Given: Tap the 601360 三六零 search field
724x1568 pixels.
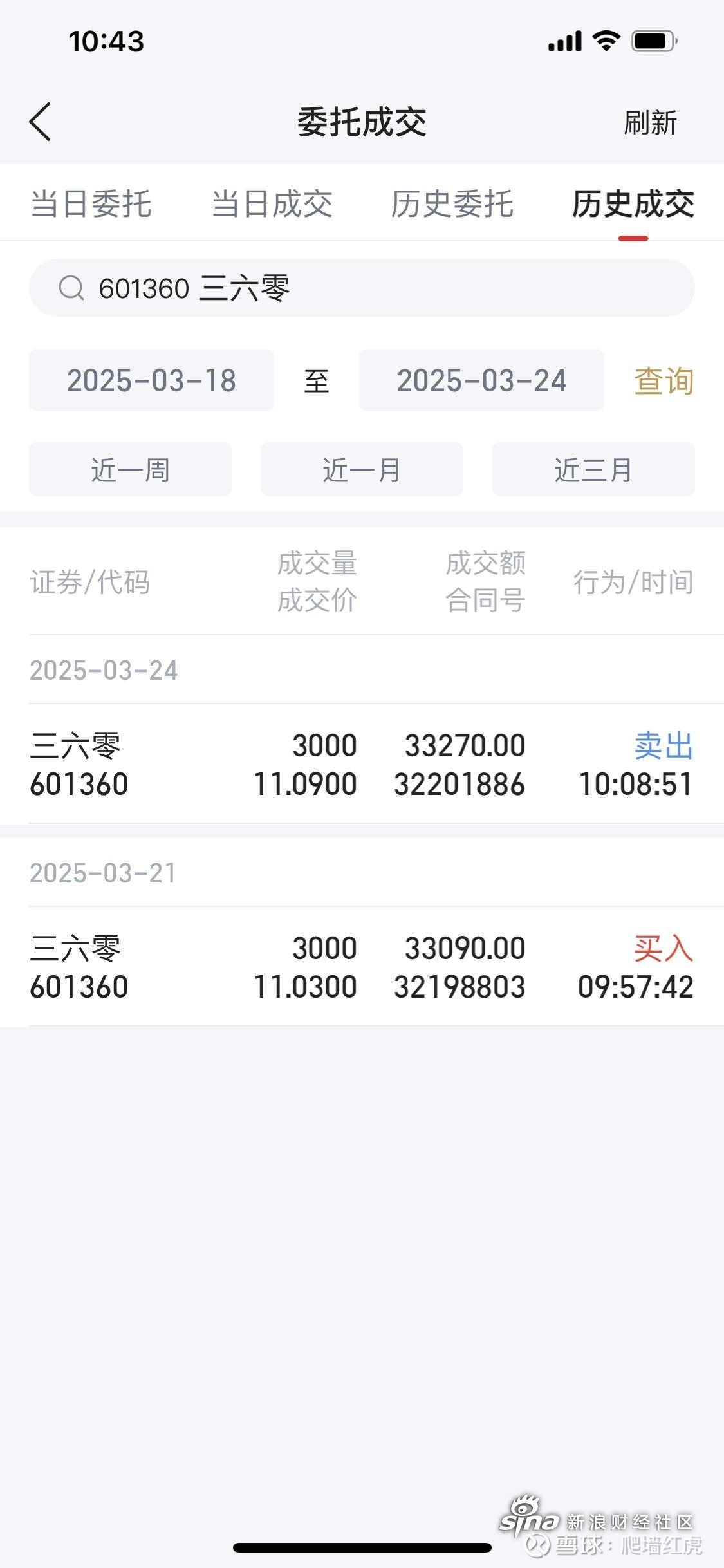Looking at the screenshot, I should coord(362,288).
